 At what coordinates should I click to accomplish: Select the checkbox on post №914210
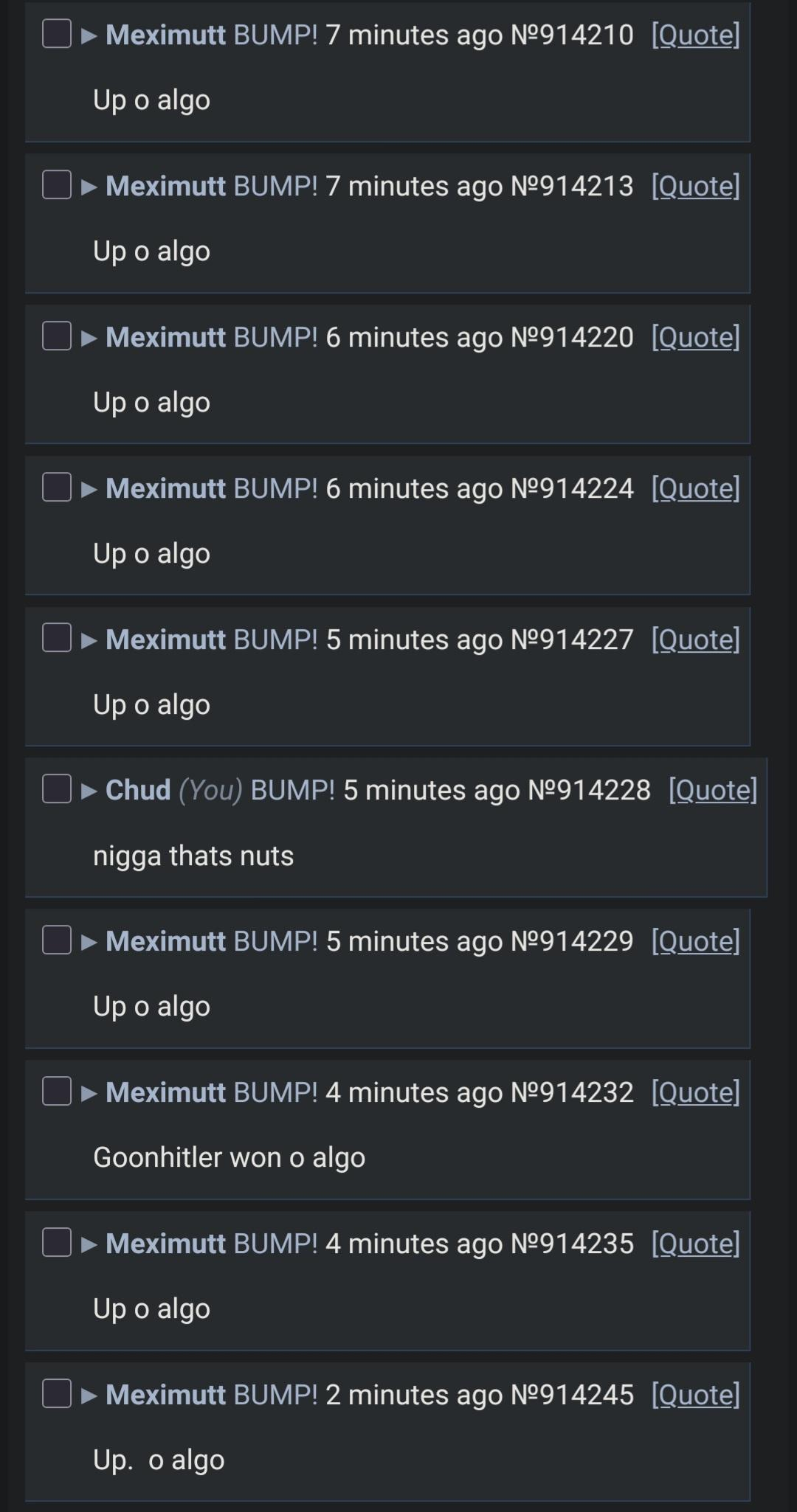(x=56, y=34)
